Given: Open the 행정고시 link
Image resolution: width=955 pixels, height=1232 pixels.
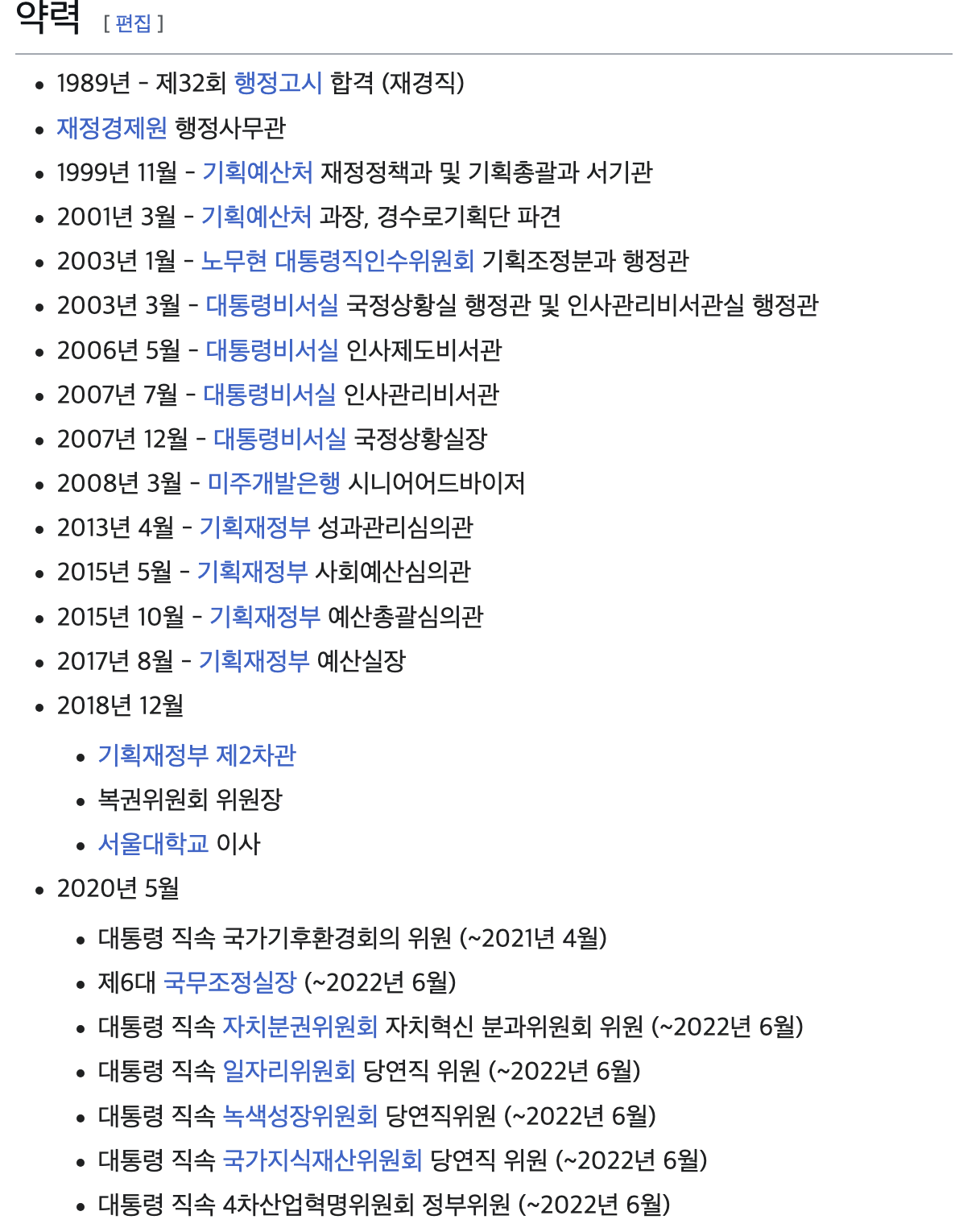Looking at the screenshot, I should (278, 83).
